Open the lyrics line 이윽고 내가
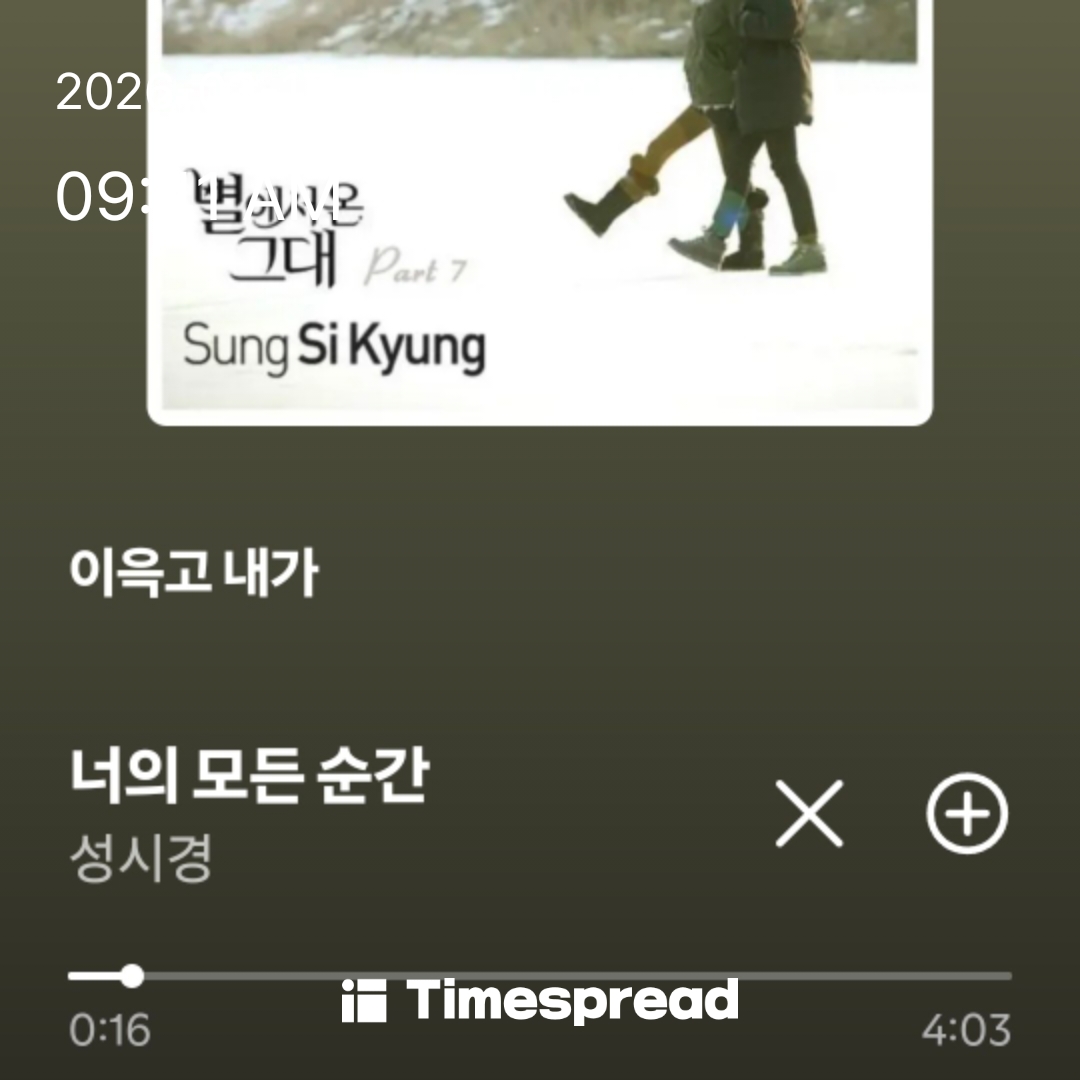 click(x=194, y=574)
